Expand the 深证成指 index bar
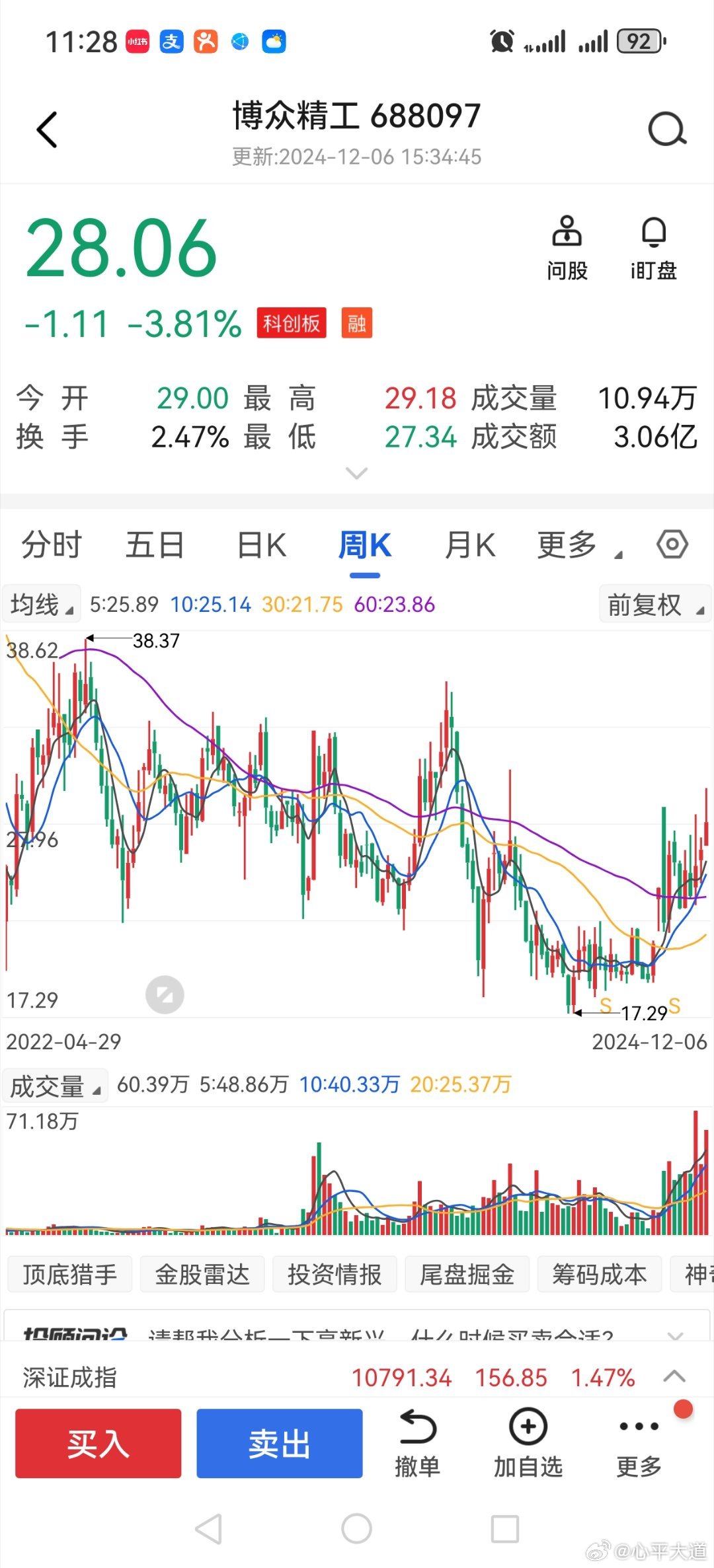Image resolution: width=714 pixels, height=1568 pixels. tap(674, 1377)
